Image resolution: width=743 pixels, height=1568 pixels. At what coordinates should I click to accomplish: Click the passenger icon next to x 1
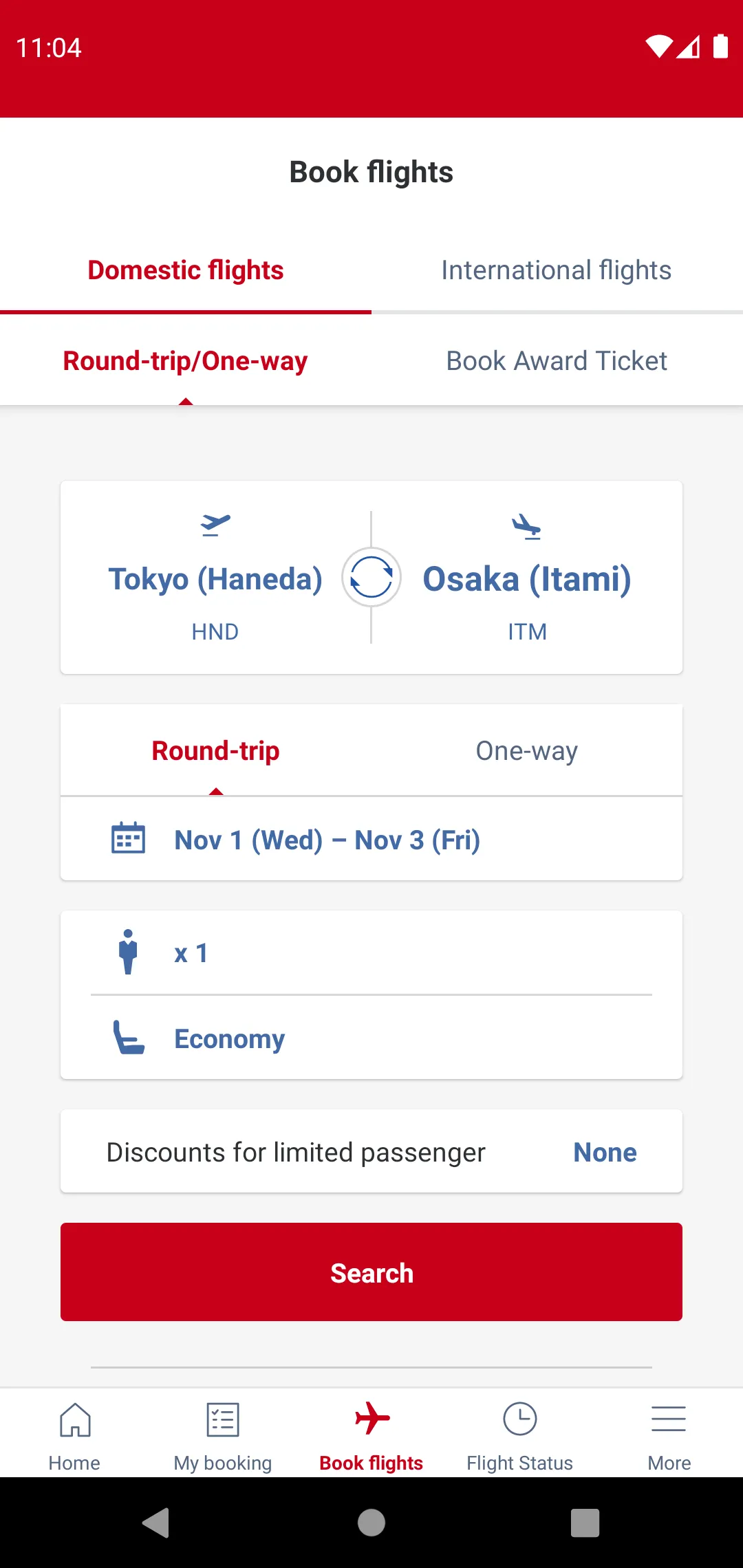tap(128, 952)
